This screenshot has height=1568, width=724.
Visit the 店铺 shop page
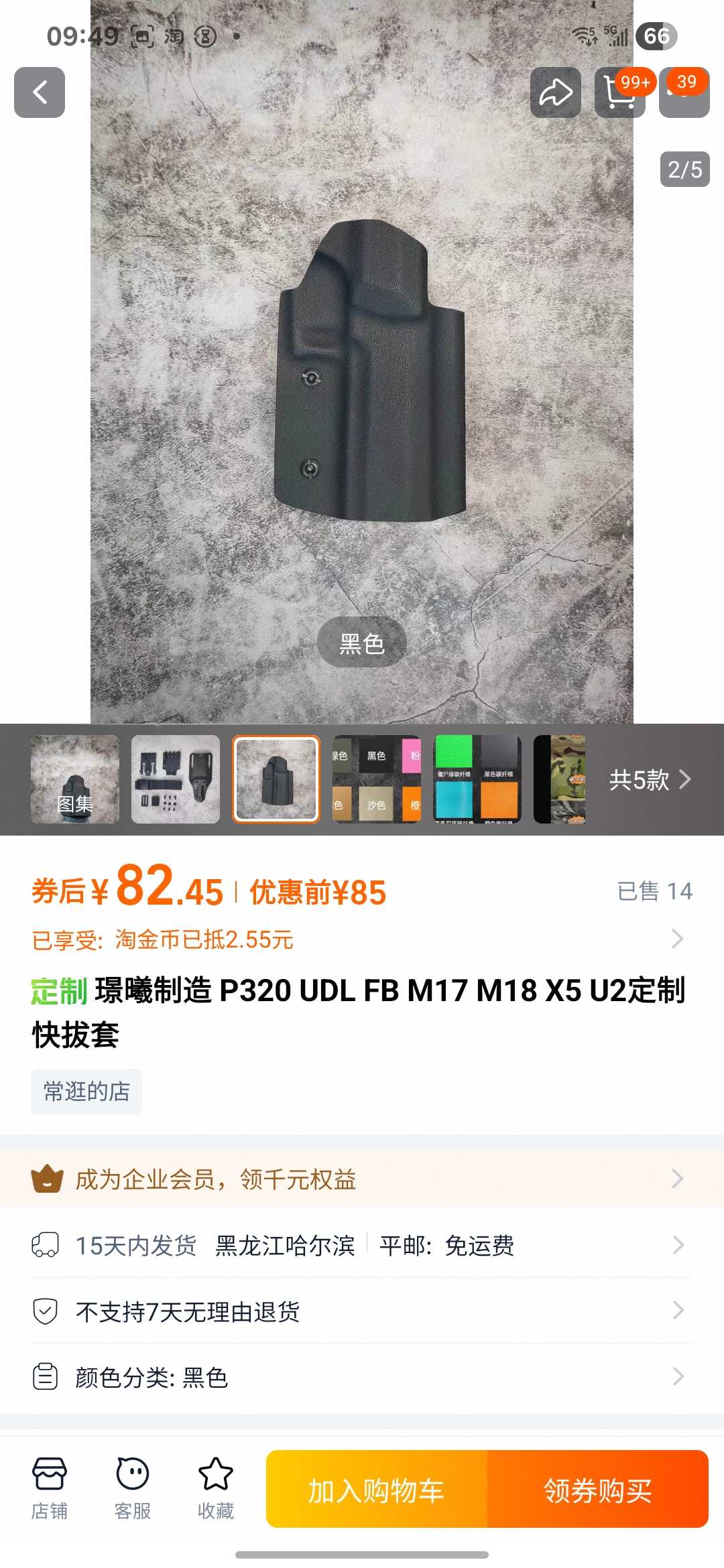point(50,1489)
